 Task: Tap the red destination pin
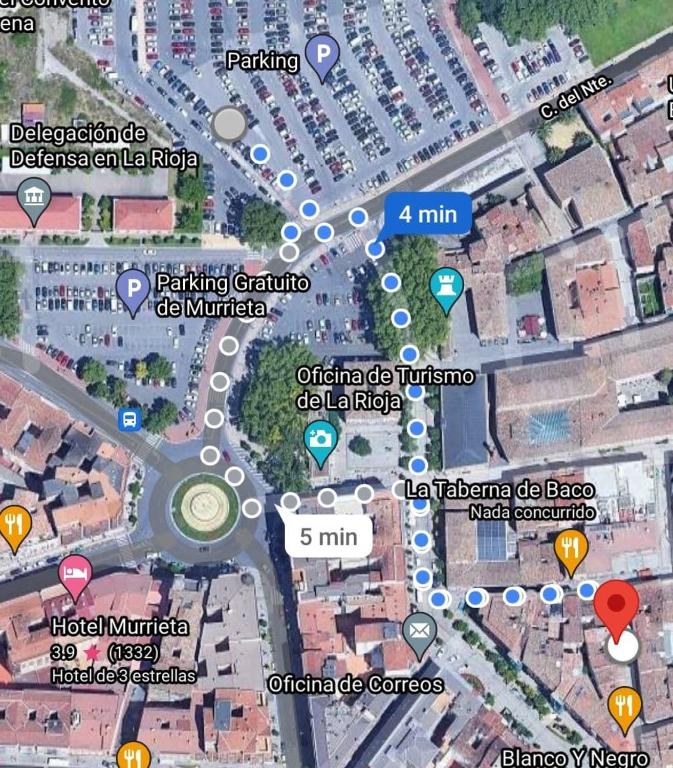point(616,606)
